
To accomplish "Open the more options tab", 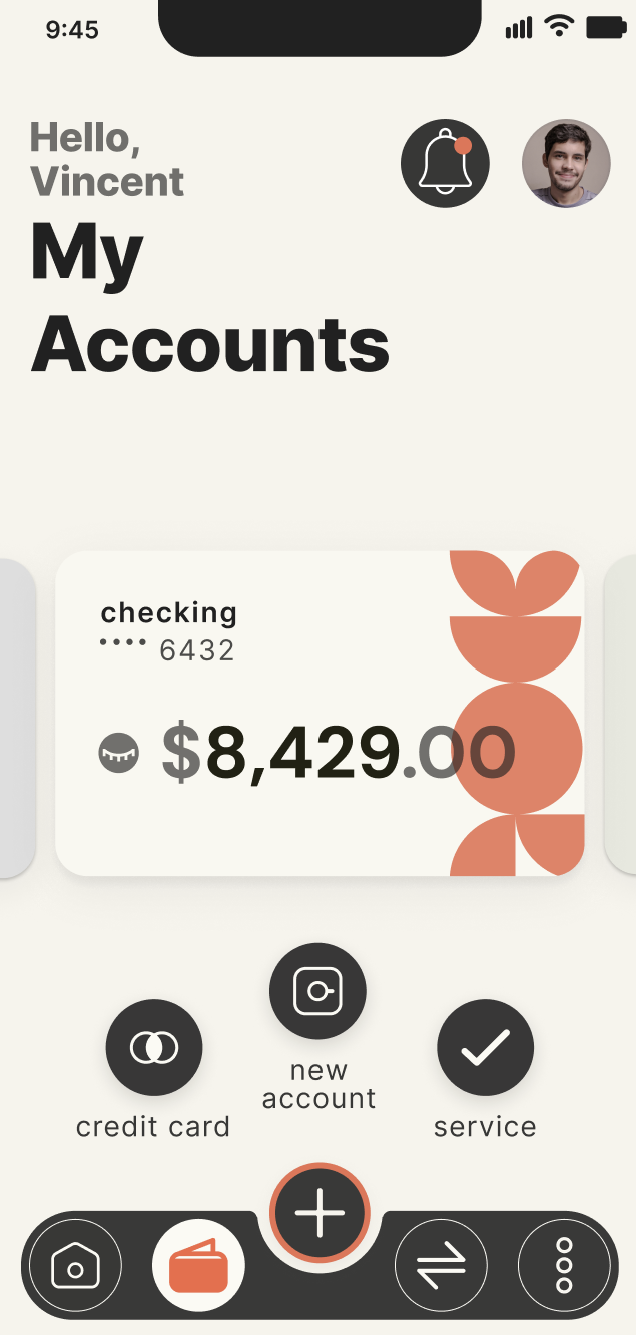I will [564, 1266].
